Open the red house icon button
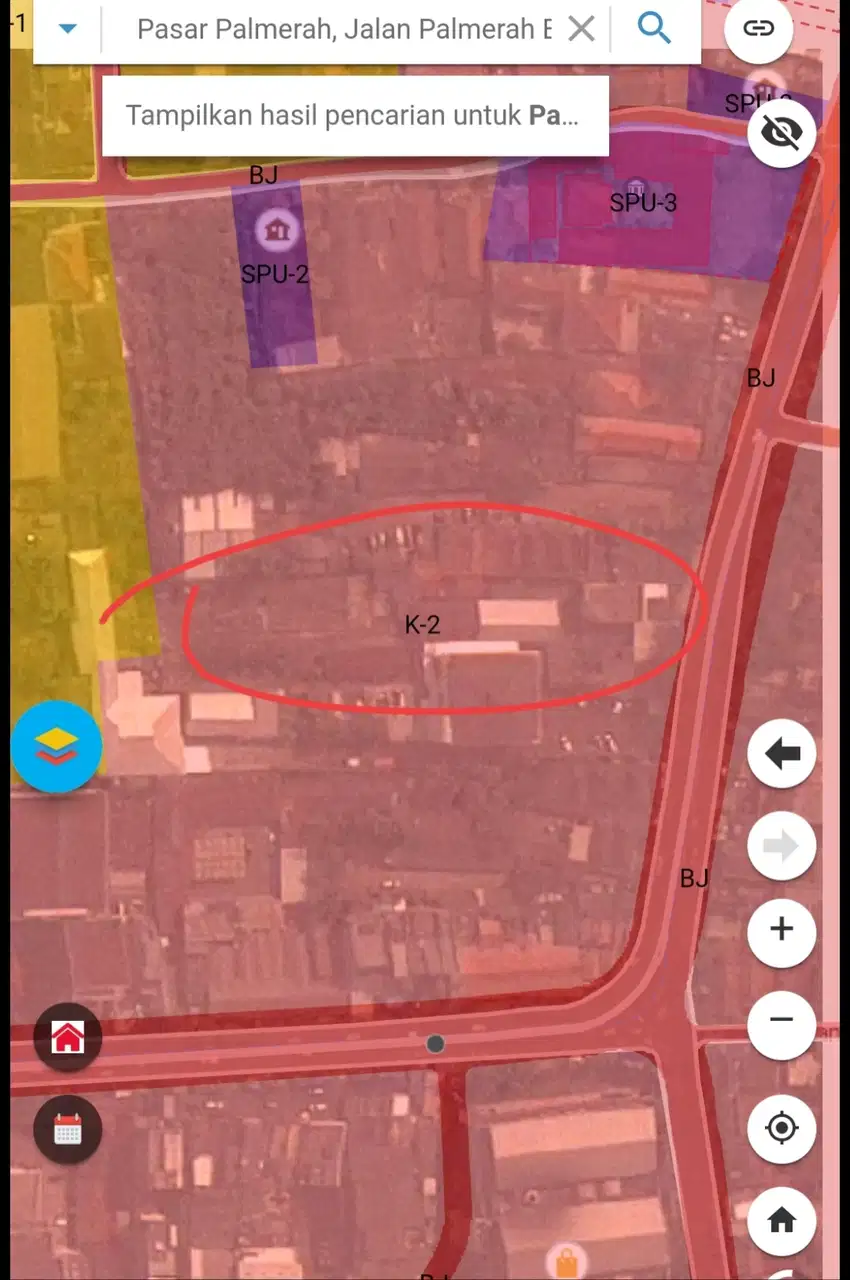Viewport: 850px width, 1280px height. pos(67,1037)
